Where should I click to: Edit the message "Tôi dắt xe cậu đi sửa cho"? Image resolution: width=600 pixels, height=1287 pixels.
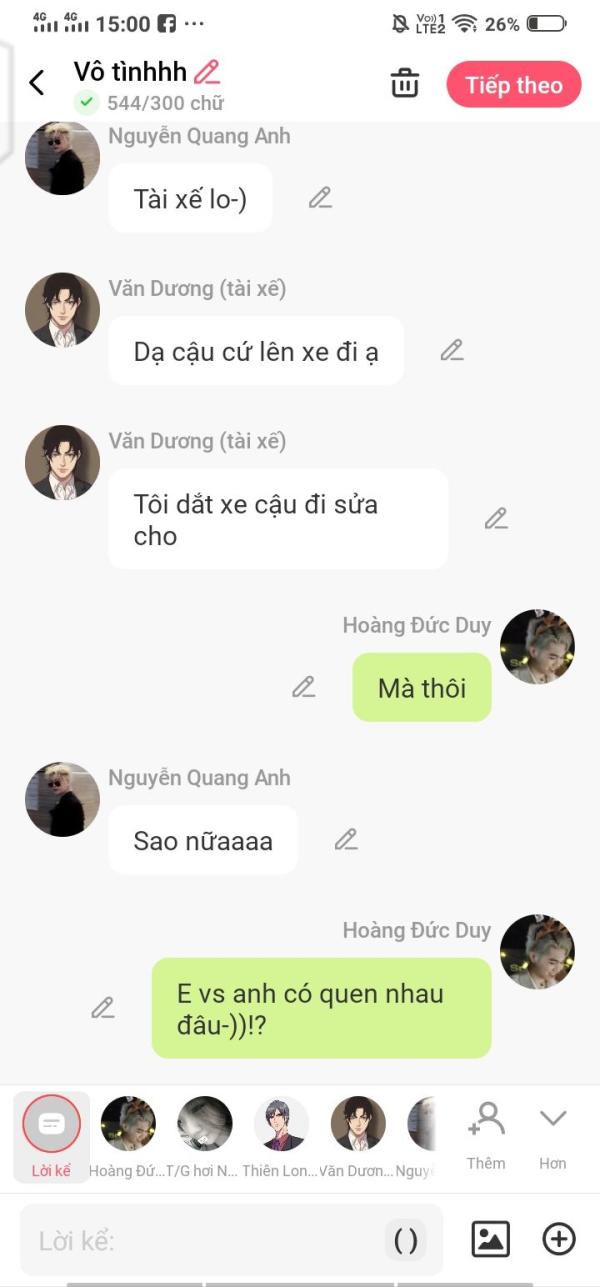(x=496, y=518)
